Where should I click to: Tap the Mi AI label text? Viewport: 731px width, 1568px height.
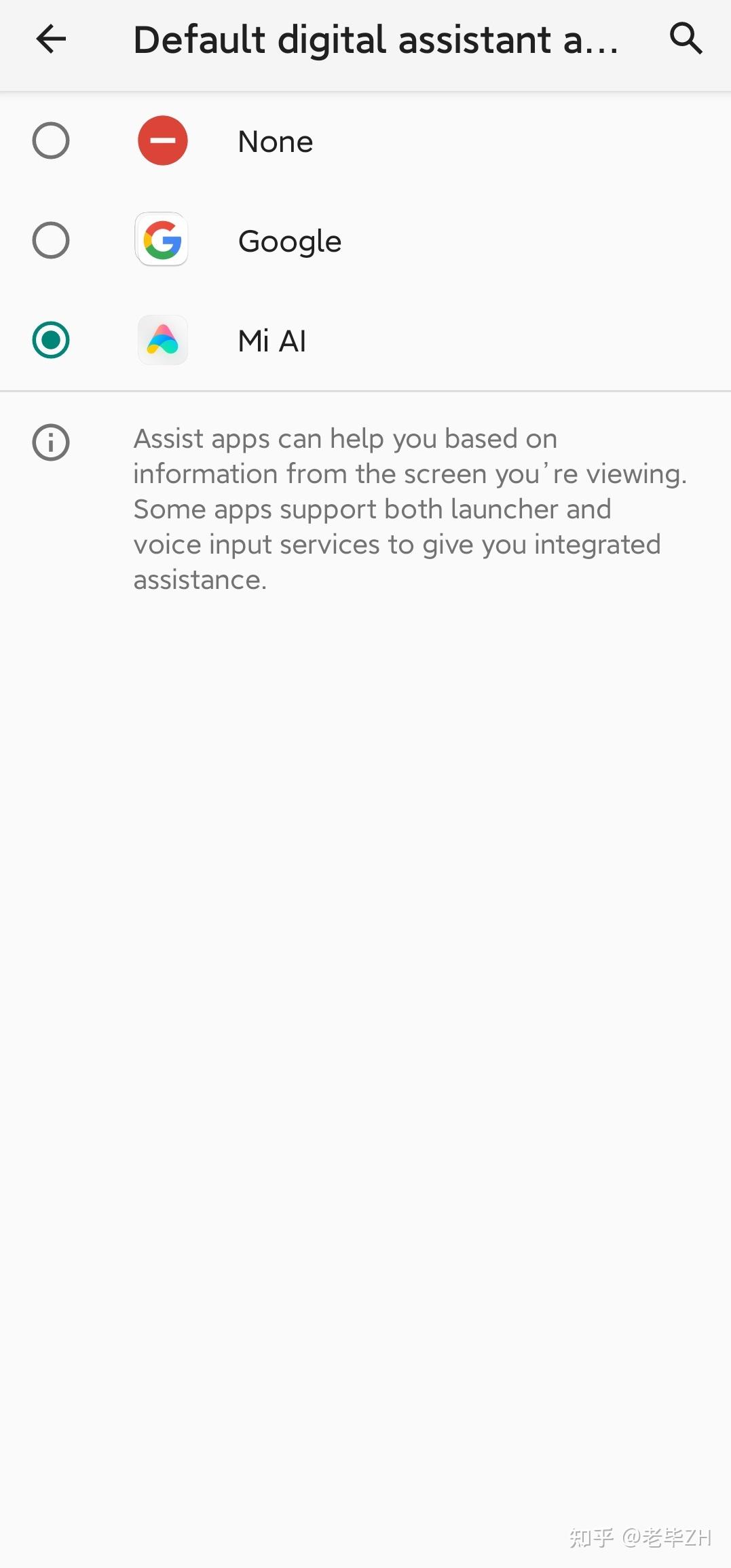pyautogui.click(x=271, y=340)
